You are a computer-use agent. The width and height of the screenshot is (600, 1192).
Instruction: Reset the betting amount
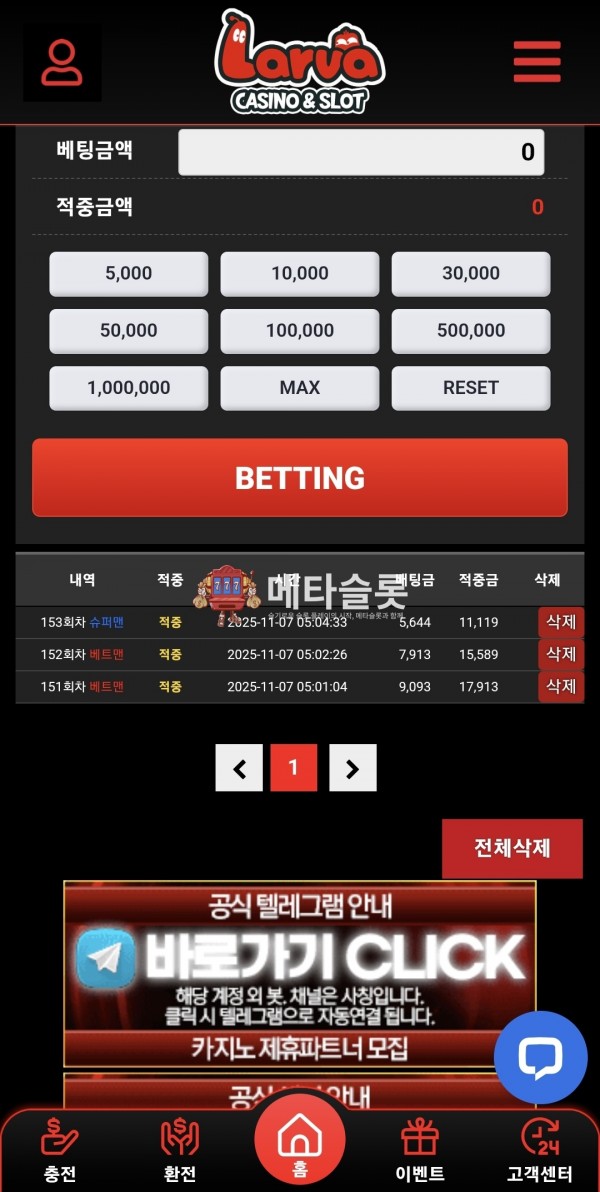point(470,388)
